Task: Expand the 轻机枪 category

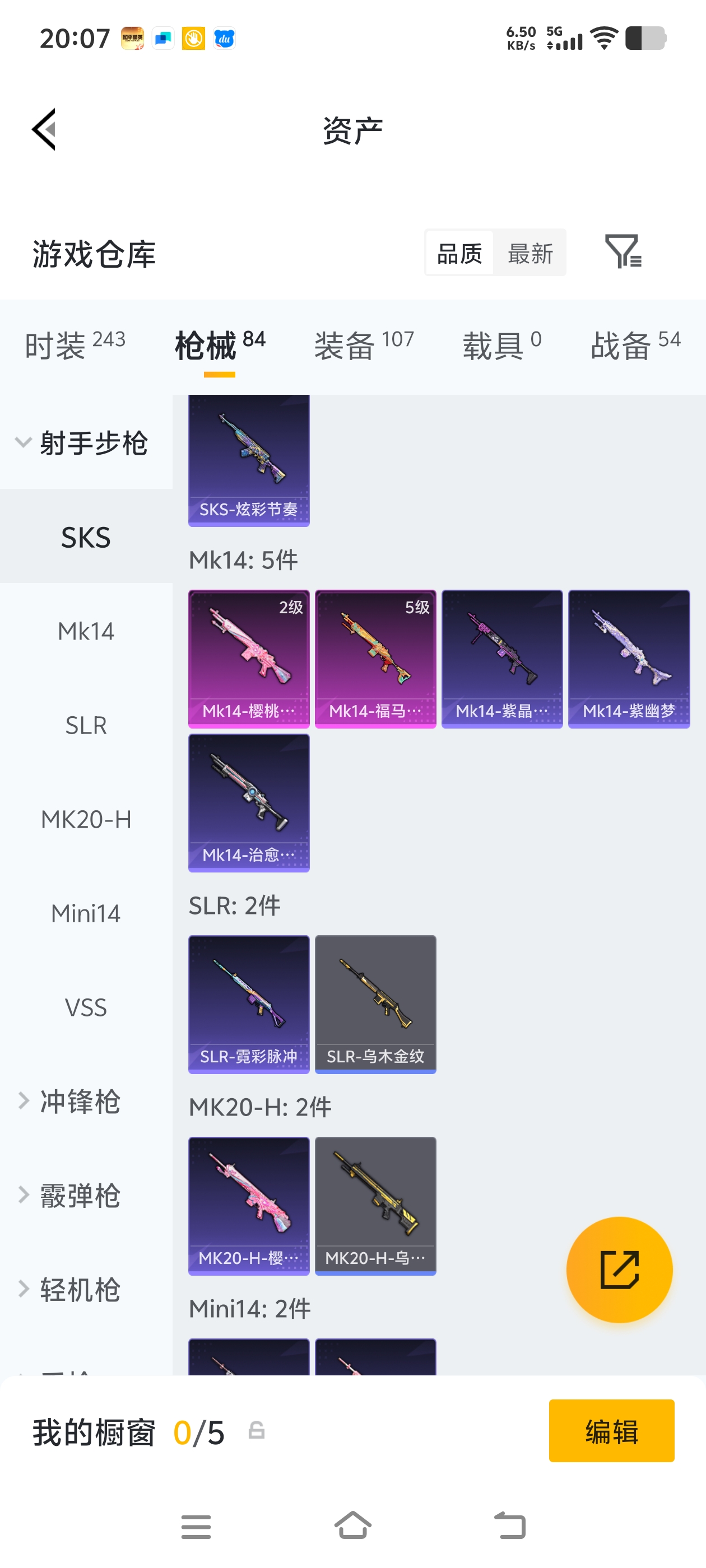Action: (79, 1289)
